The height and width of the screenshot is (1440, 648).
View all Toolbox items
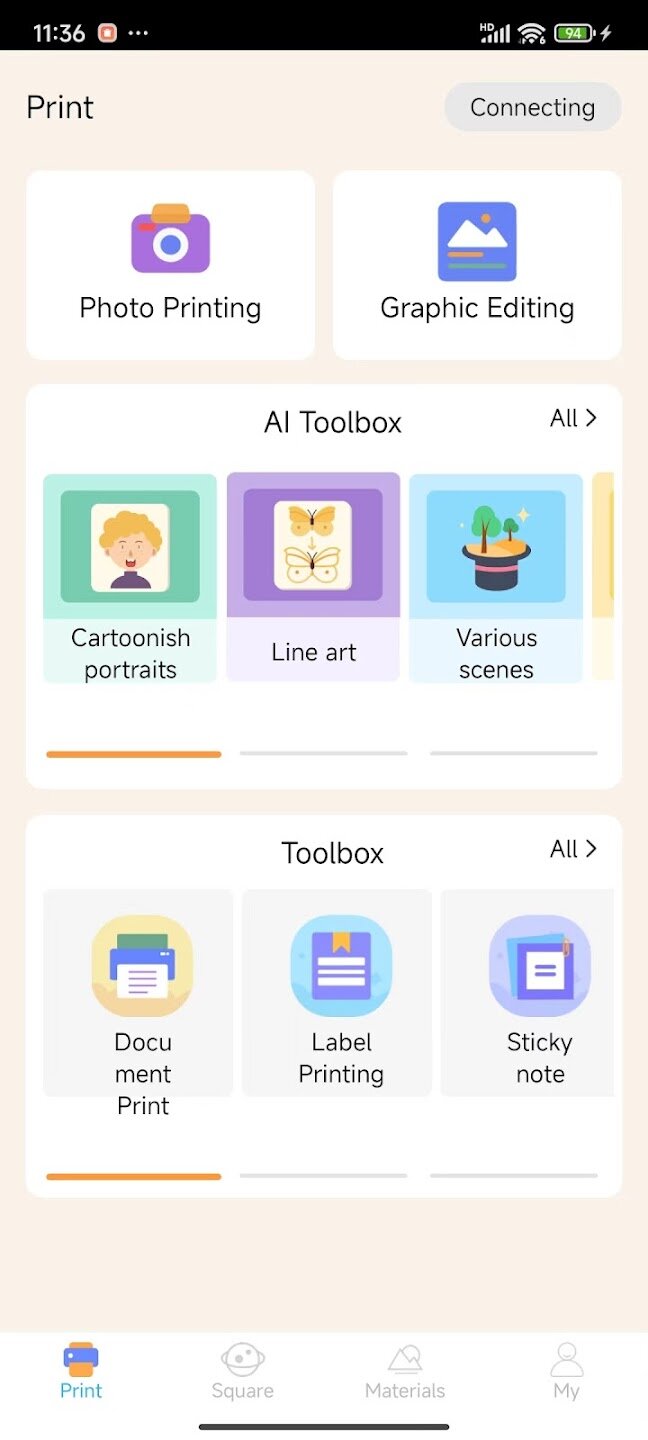click(573, 849)
